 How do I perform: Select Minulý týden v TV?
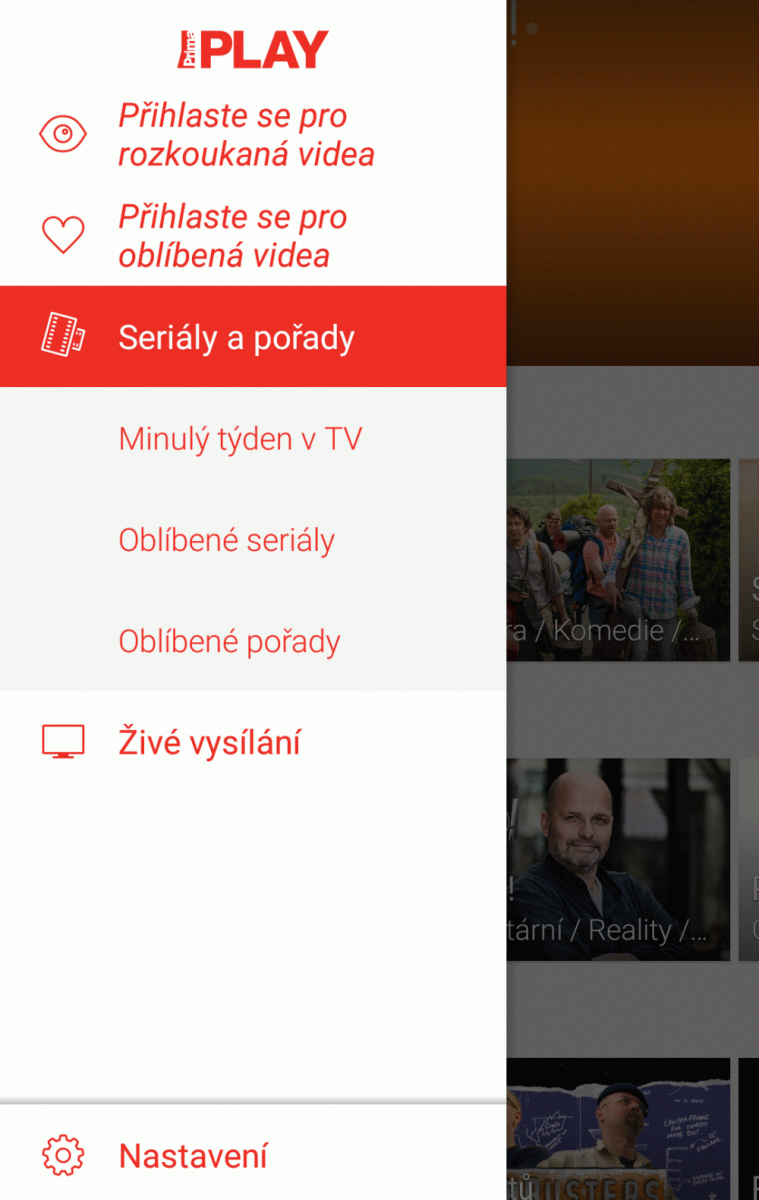click(x=240, y=439)
